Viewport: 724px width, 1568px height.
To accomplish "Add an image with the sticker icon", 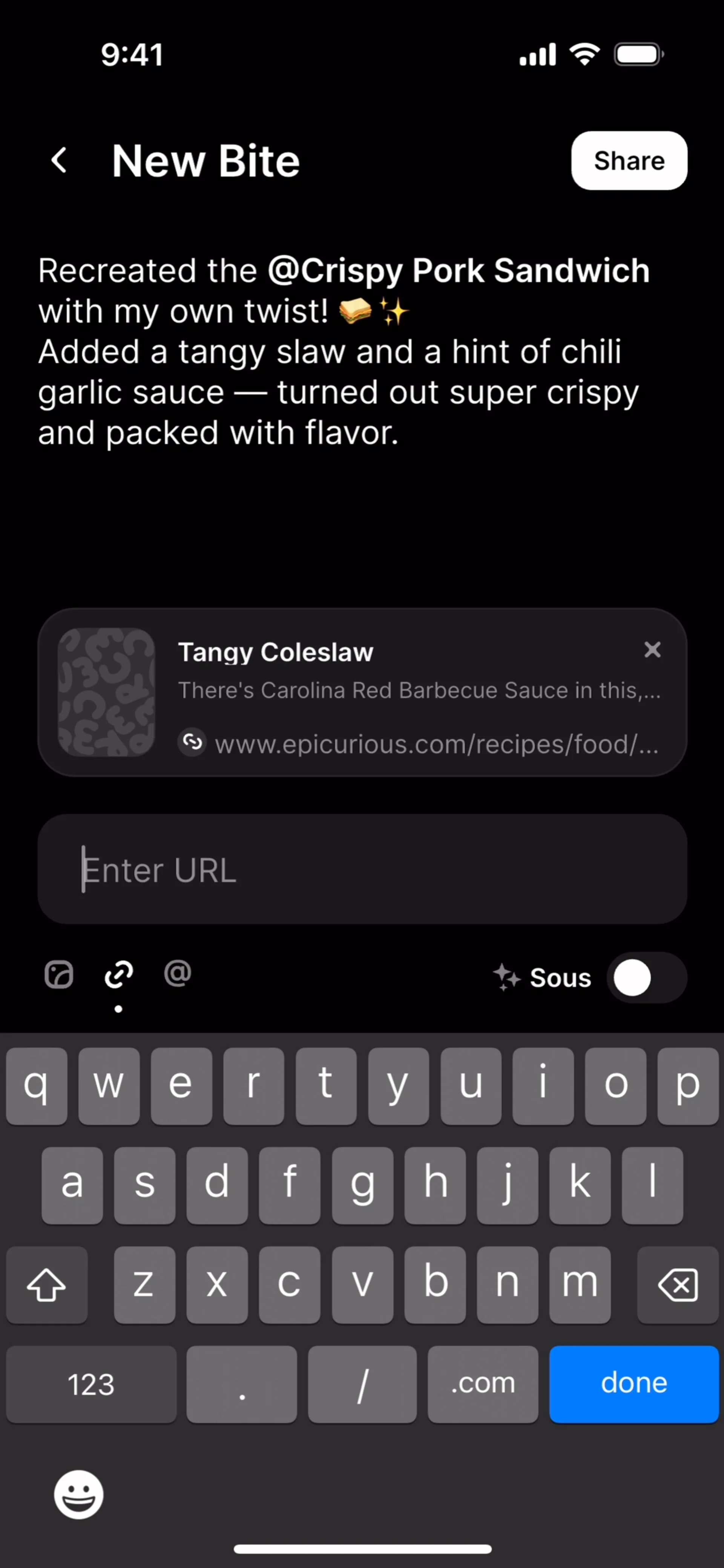I will coord(59,975).
